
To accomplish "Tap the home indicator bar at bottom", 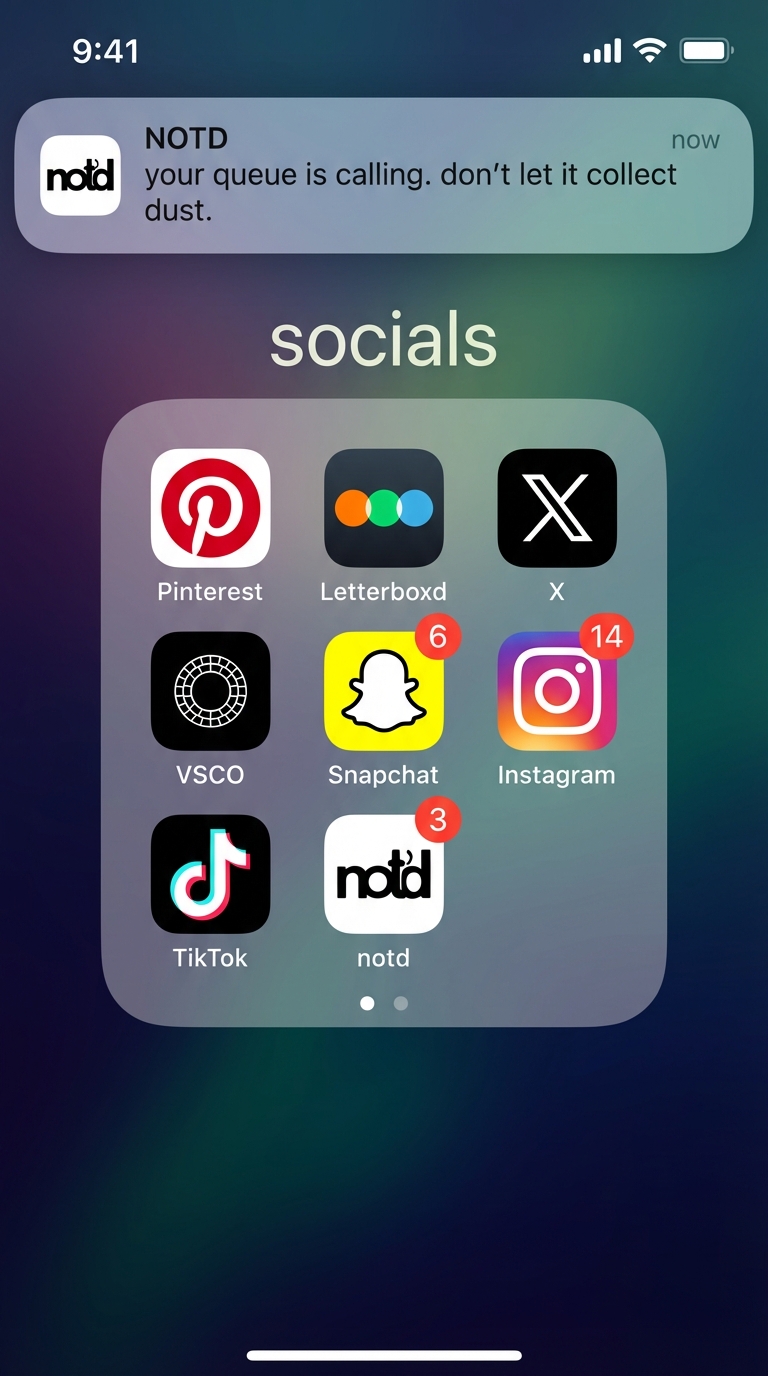I will click(384, 1354).
